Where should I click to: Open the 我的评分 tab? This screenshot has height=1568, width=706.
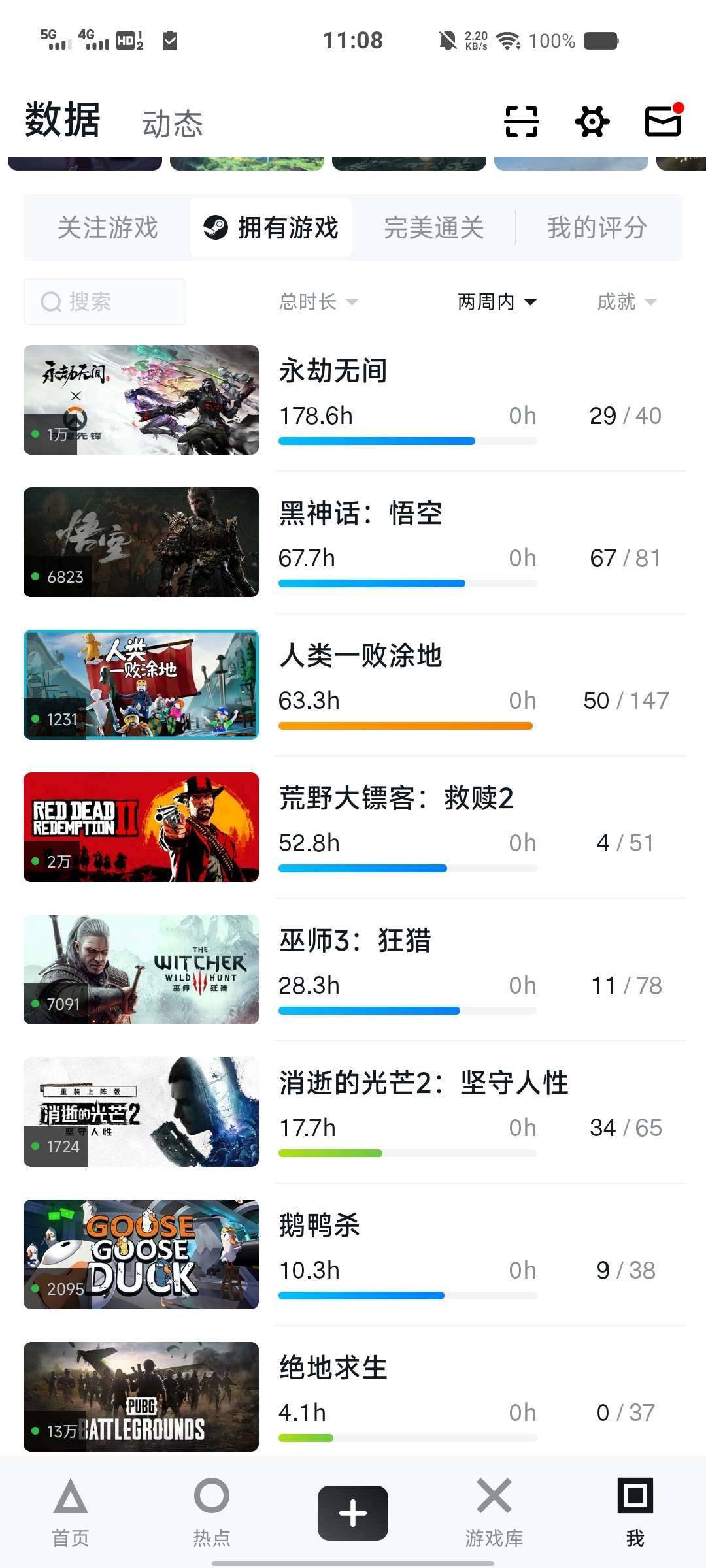click(x=597, y=228)
